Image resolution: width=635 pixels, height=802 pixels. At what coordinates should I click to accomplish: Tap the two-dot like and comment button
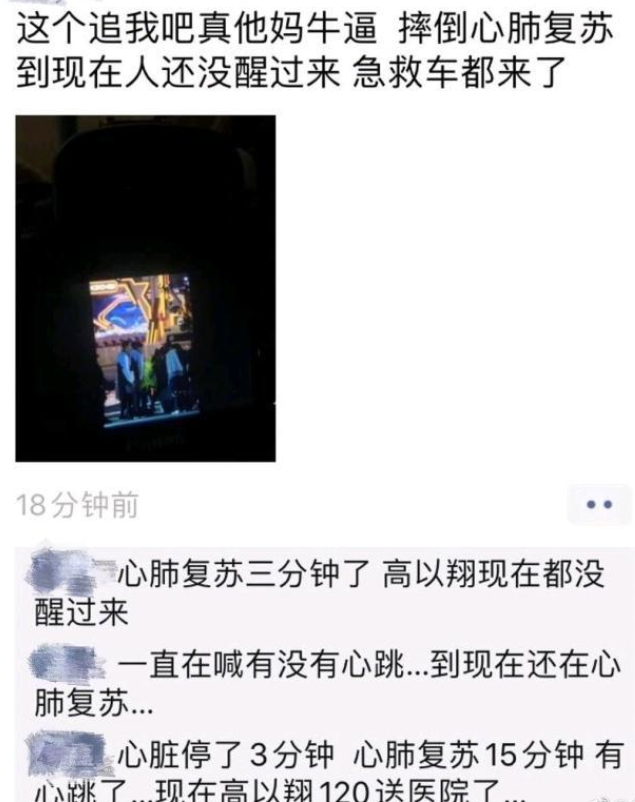pos(599,504)
